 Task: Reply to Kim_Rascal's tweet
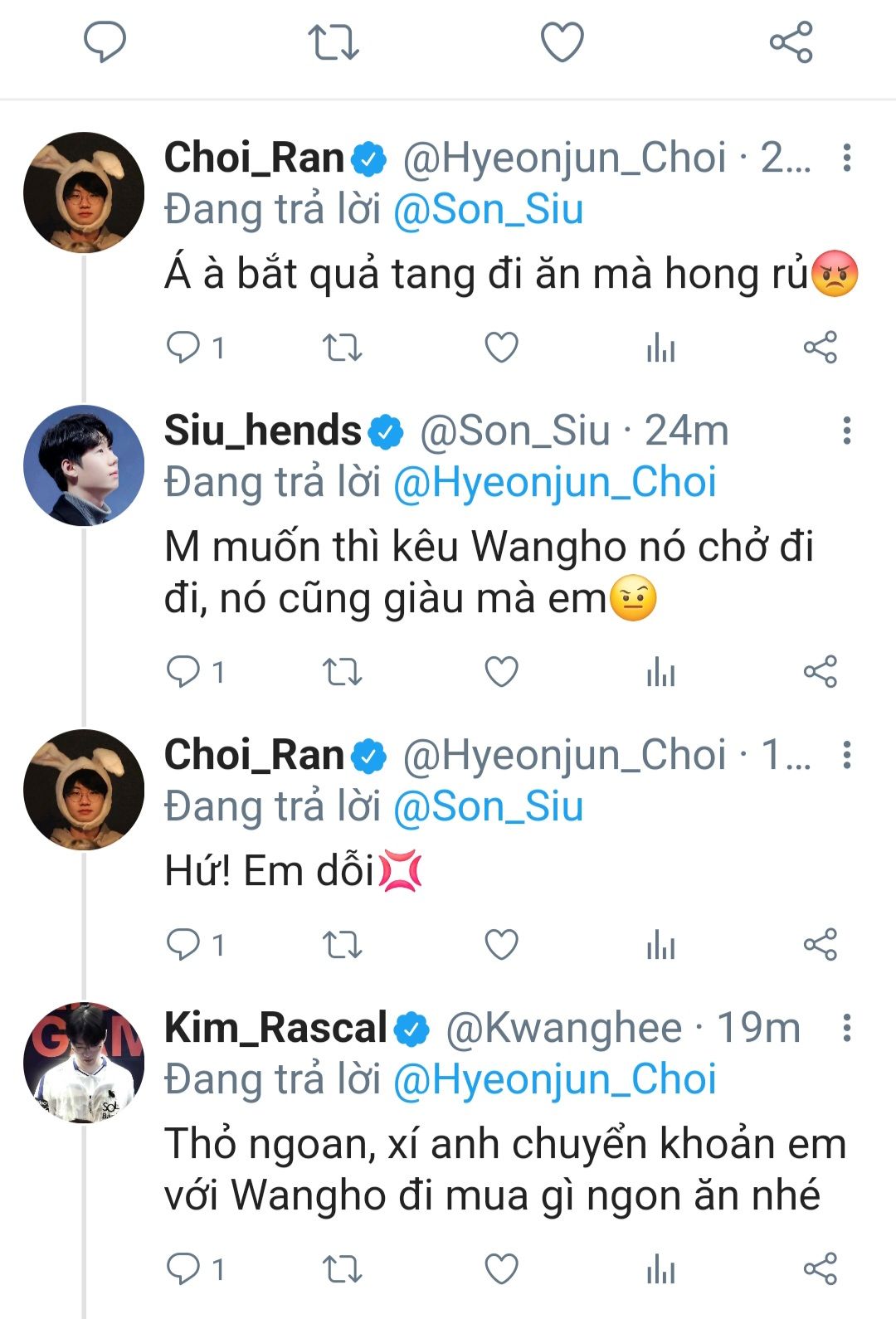click(x=183, y=1268)
